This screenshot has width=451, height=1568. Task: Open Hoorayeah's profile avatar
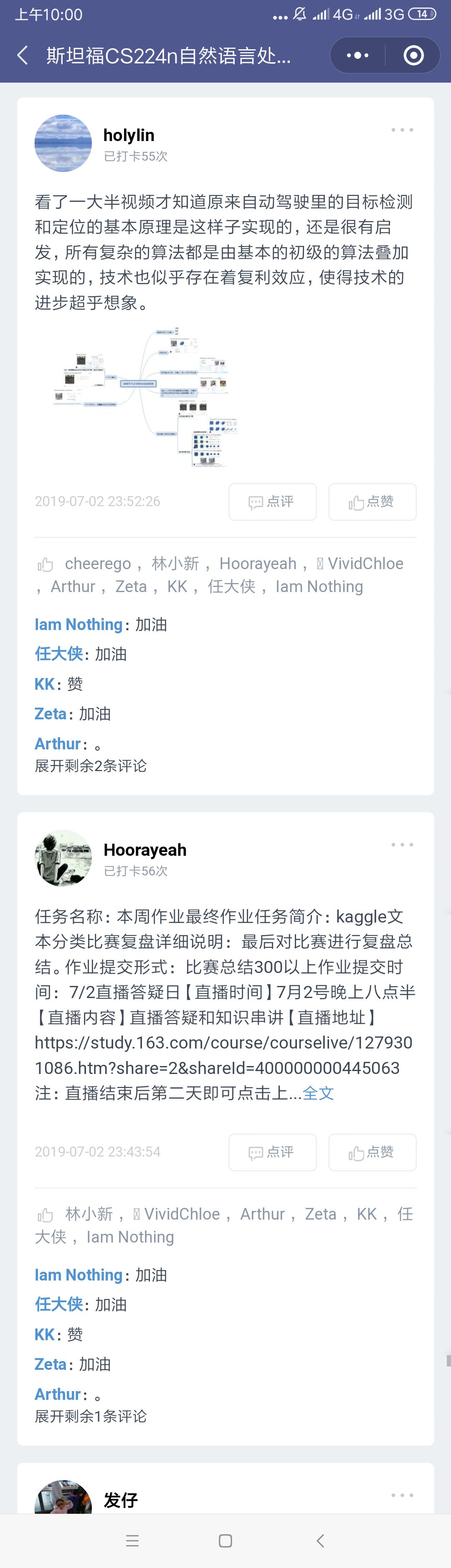[x=63, y=858]
